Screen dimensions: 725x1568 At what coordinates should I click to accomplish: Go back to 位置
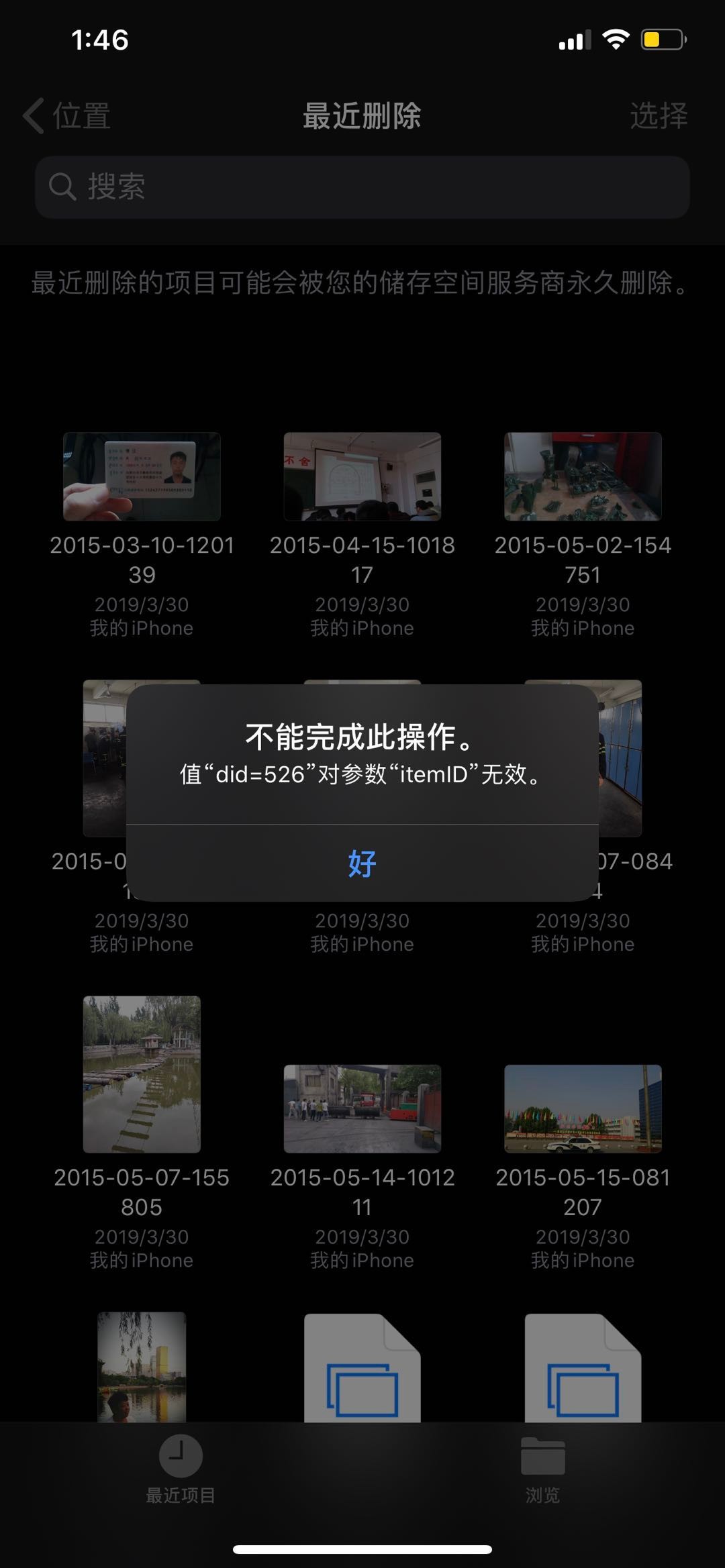point(67,115)
